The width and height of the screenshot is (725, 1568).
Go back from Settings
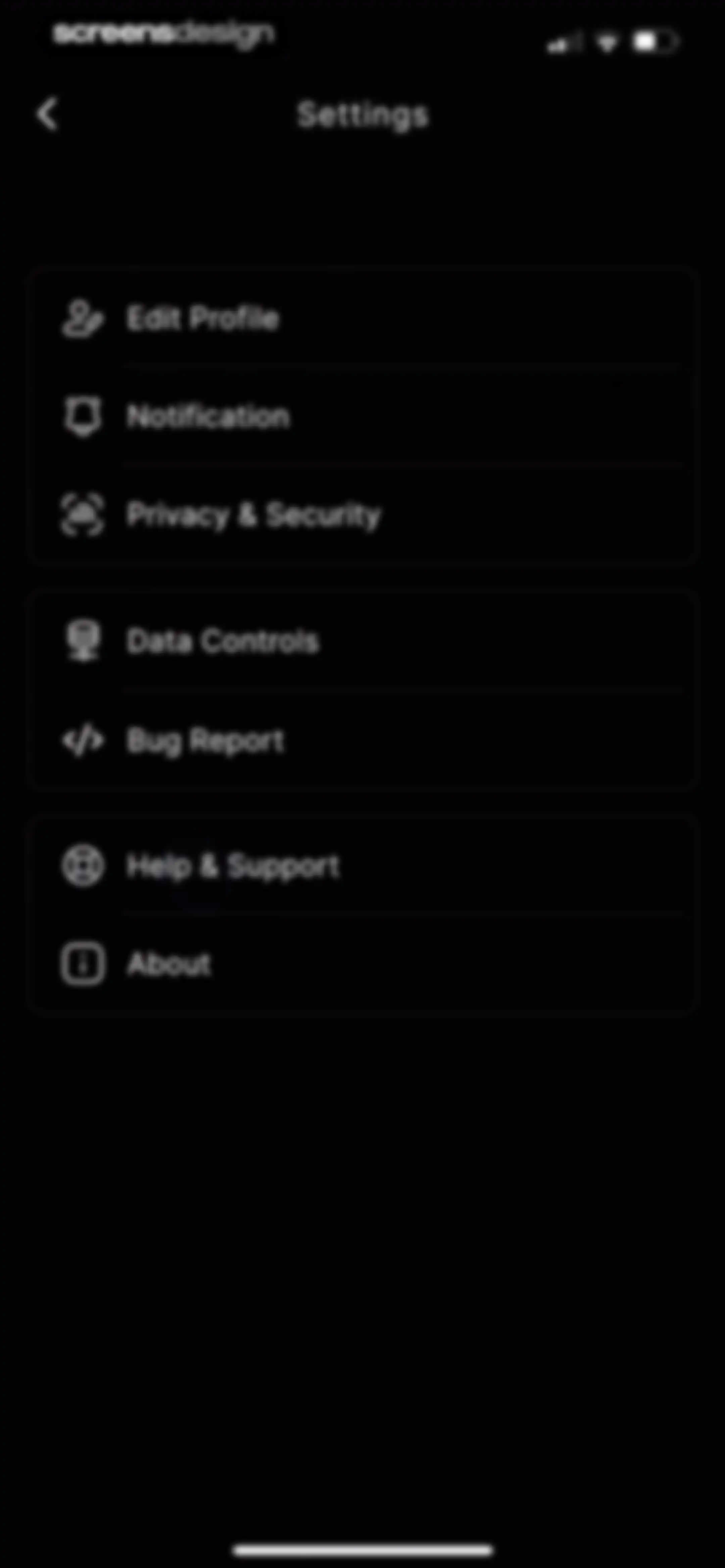pyautogui.click(x=47, y=114)
